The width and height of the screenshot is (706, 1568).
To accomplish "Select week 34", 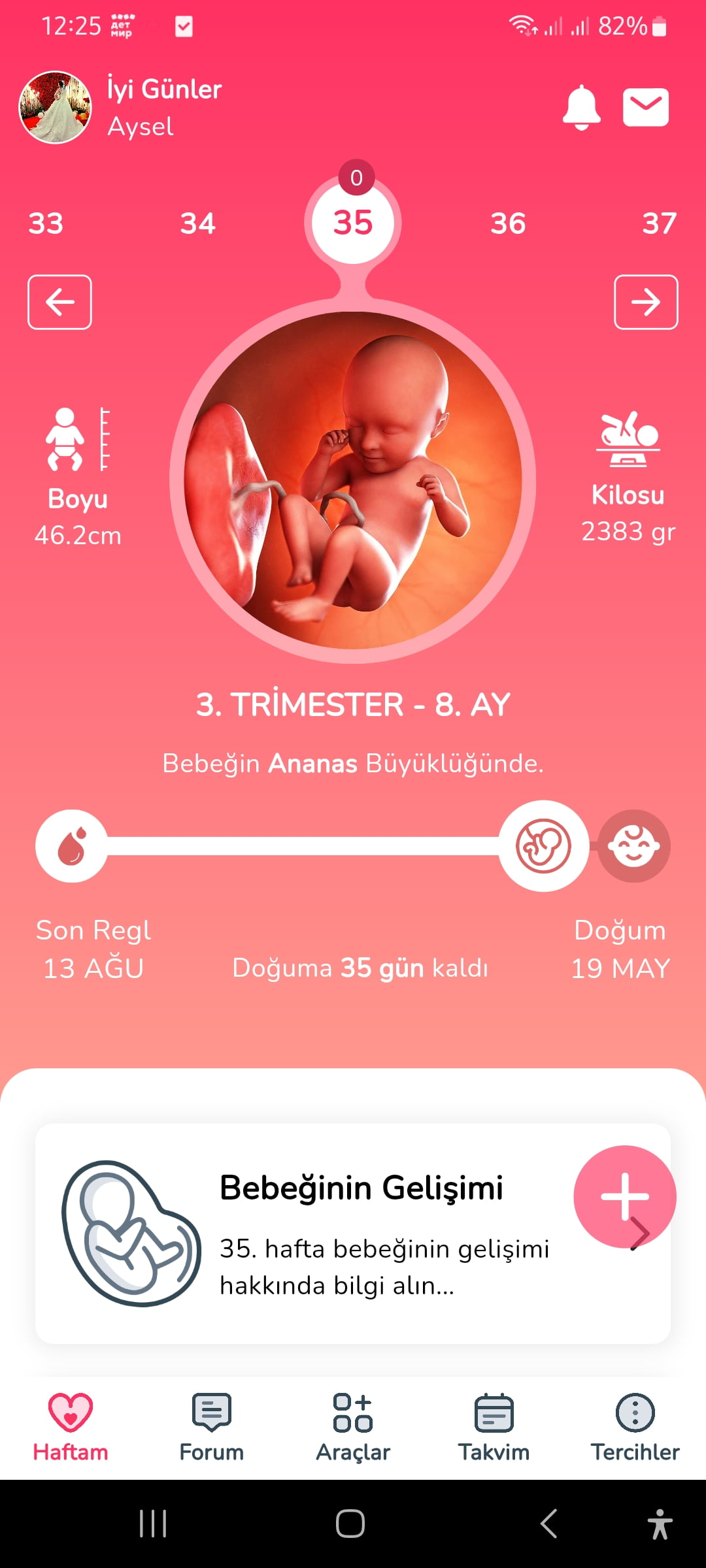I will (x=198, y=223).
